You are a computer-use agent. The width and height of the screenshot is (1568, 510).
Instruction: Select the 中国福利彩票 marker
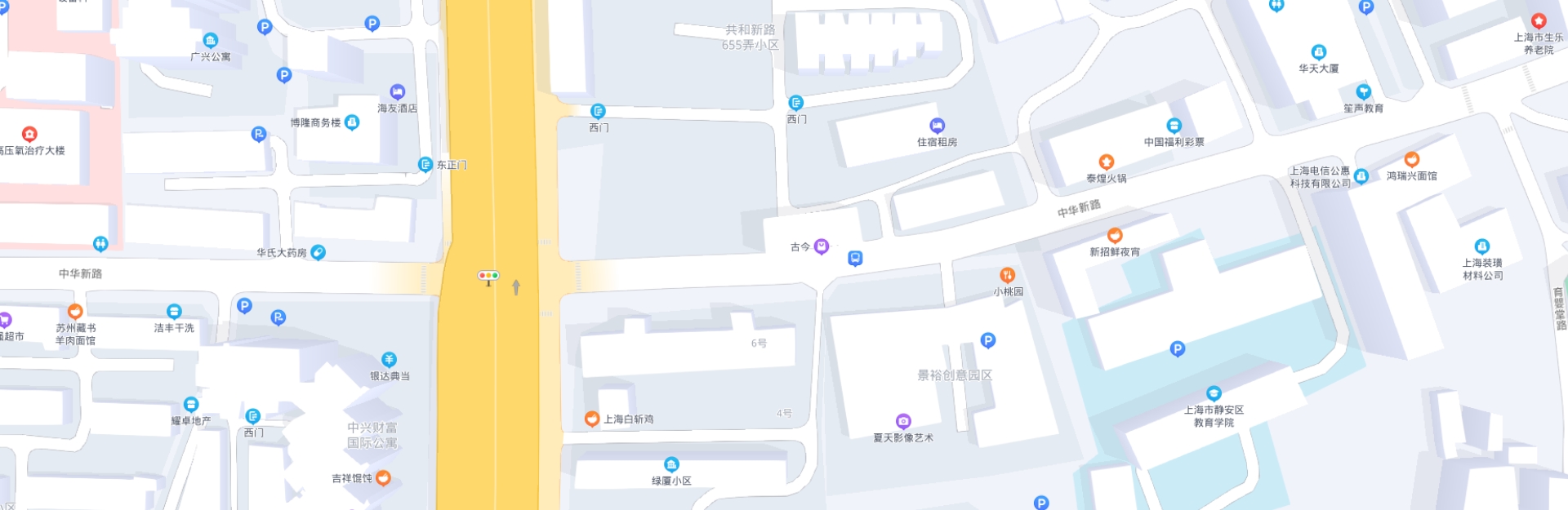(1174, 126)
